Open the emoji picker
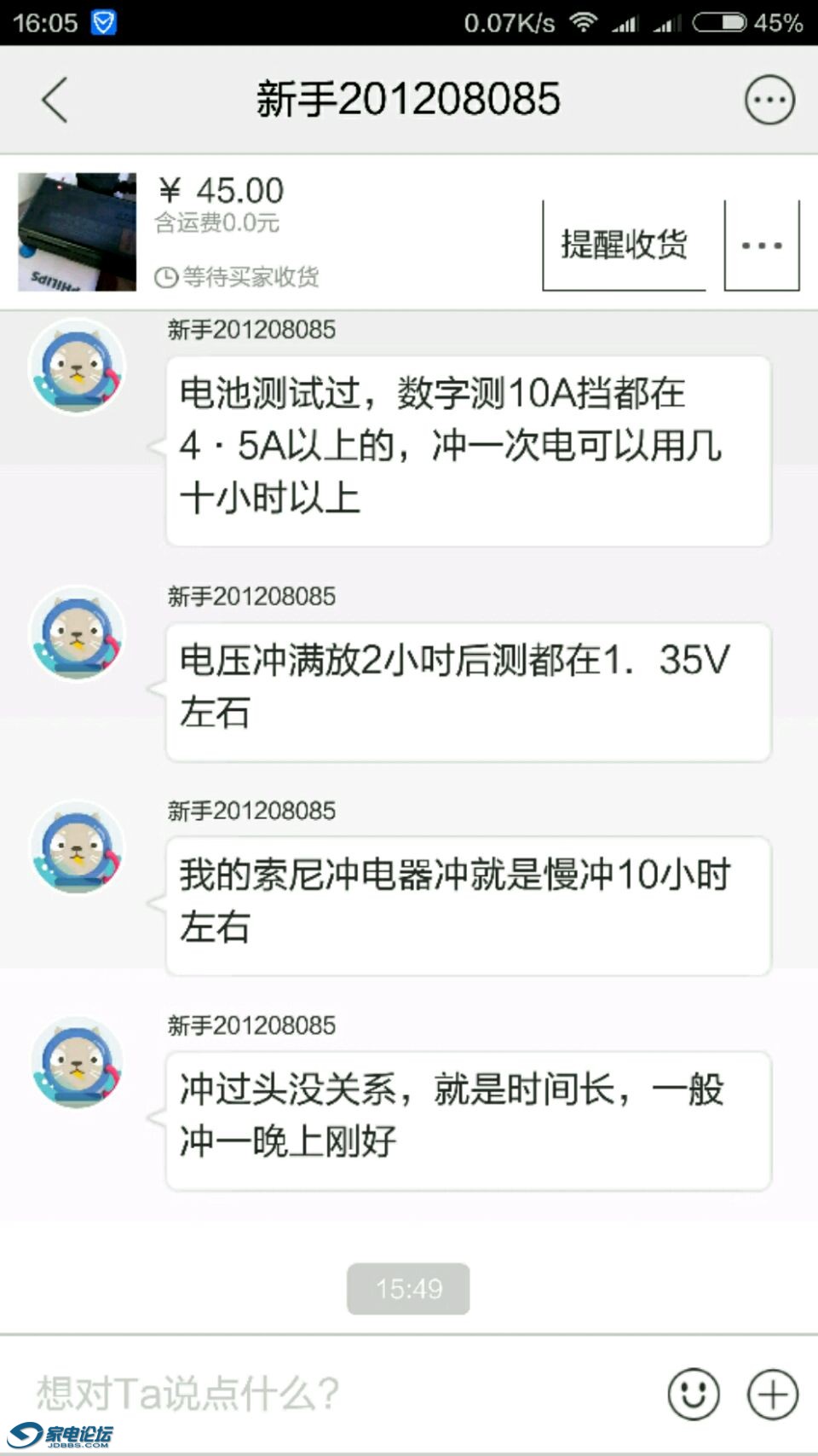Viewport: 818px width, 1456px height. tap(694, 1394)
